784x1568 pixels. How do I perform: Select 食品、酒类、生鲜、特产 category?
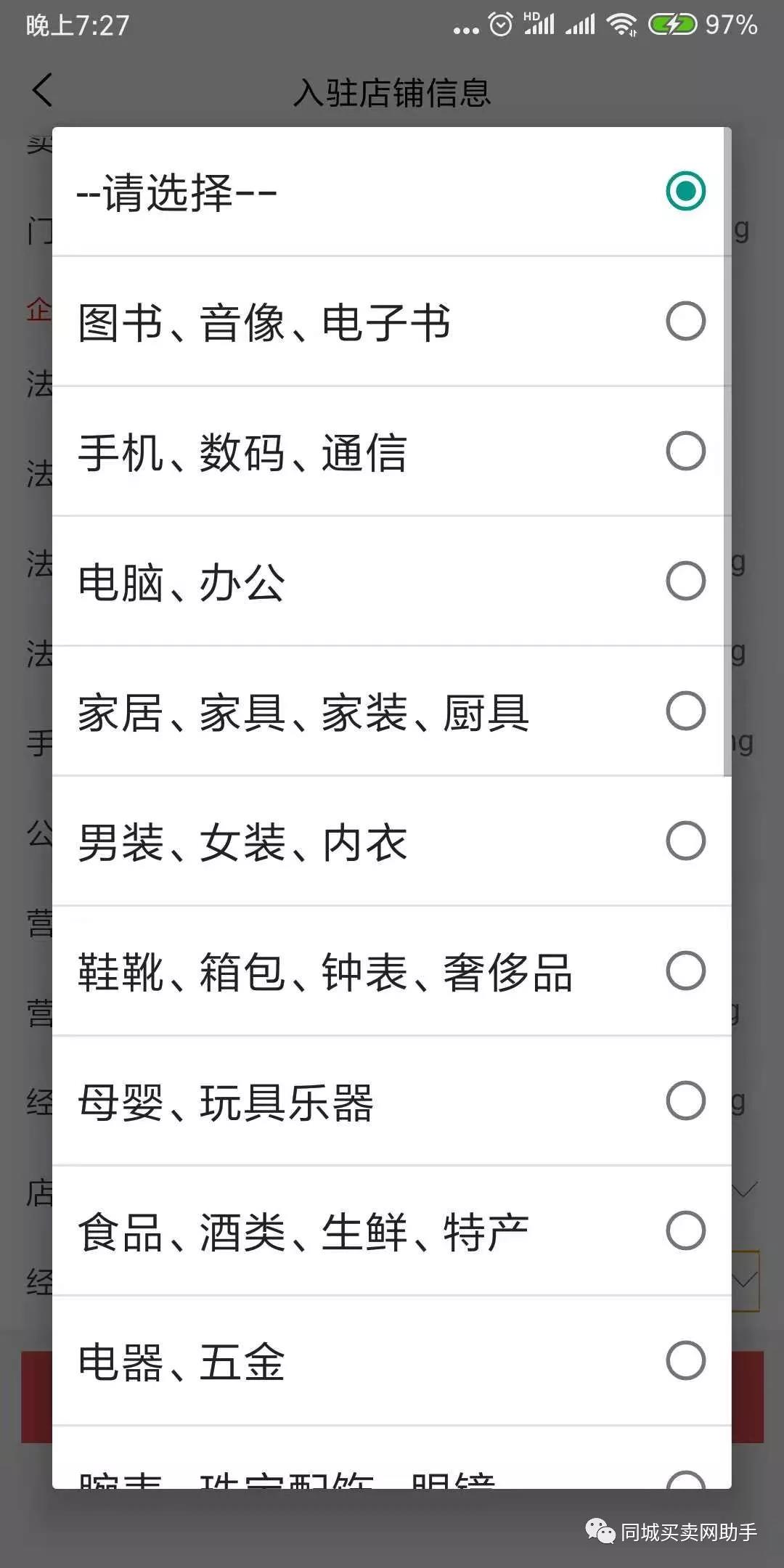pyautogui.click(x=392, y=1231)
